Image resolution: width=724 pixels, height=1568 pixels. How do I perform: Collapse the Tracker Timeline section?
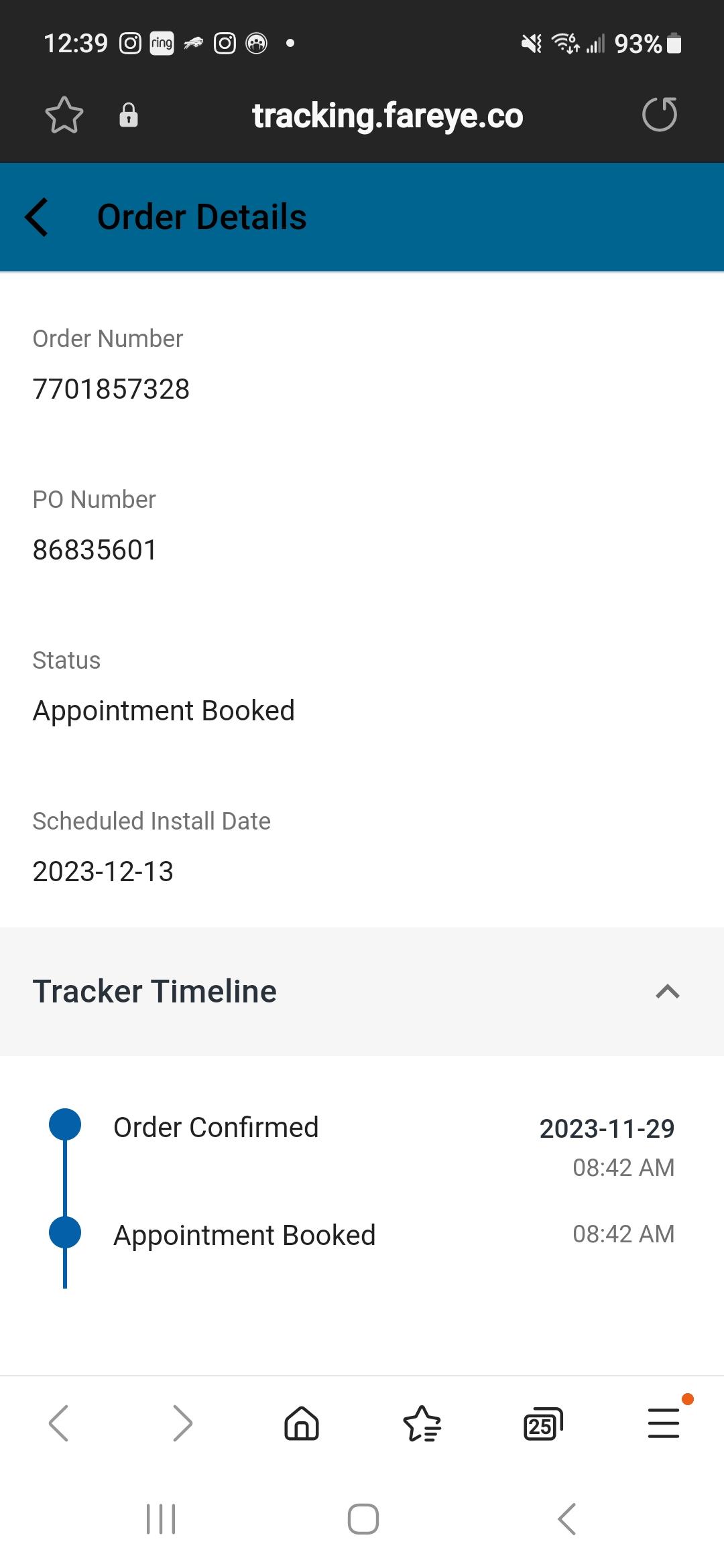[x=667, y=992]
